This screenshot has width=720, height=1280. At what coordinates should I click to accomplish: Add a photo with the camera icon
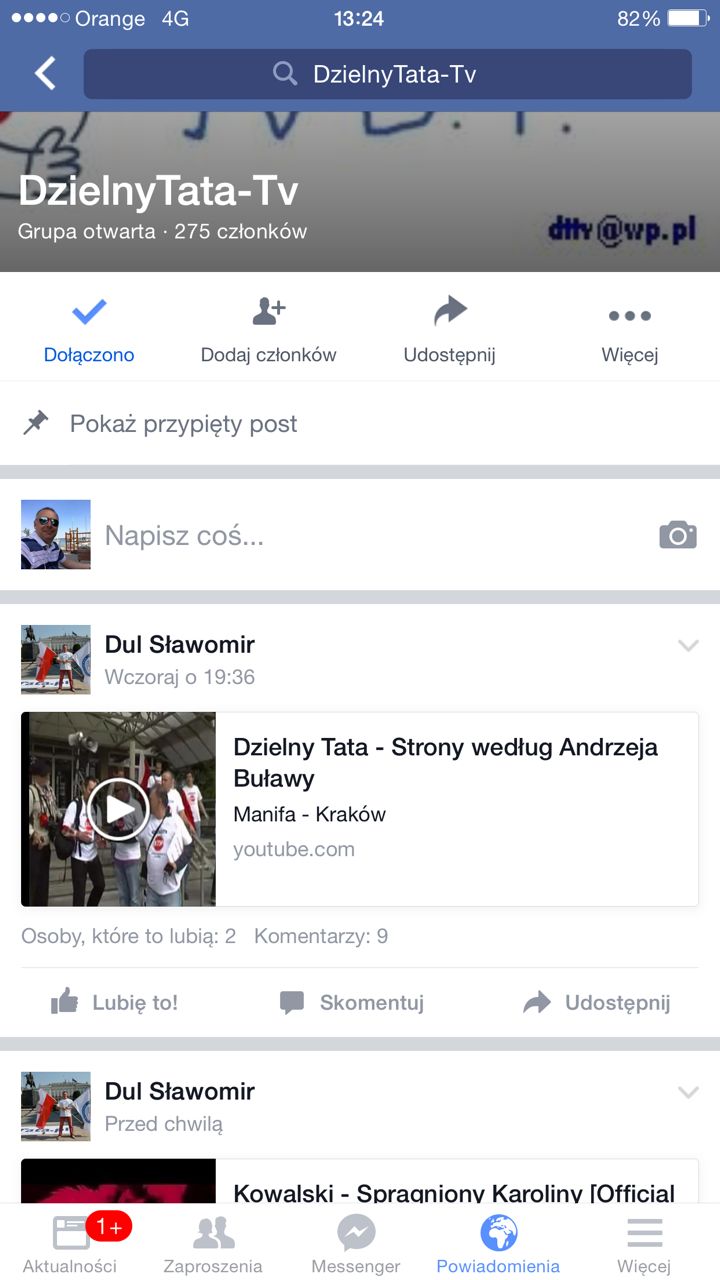(677, 535)
